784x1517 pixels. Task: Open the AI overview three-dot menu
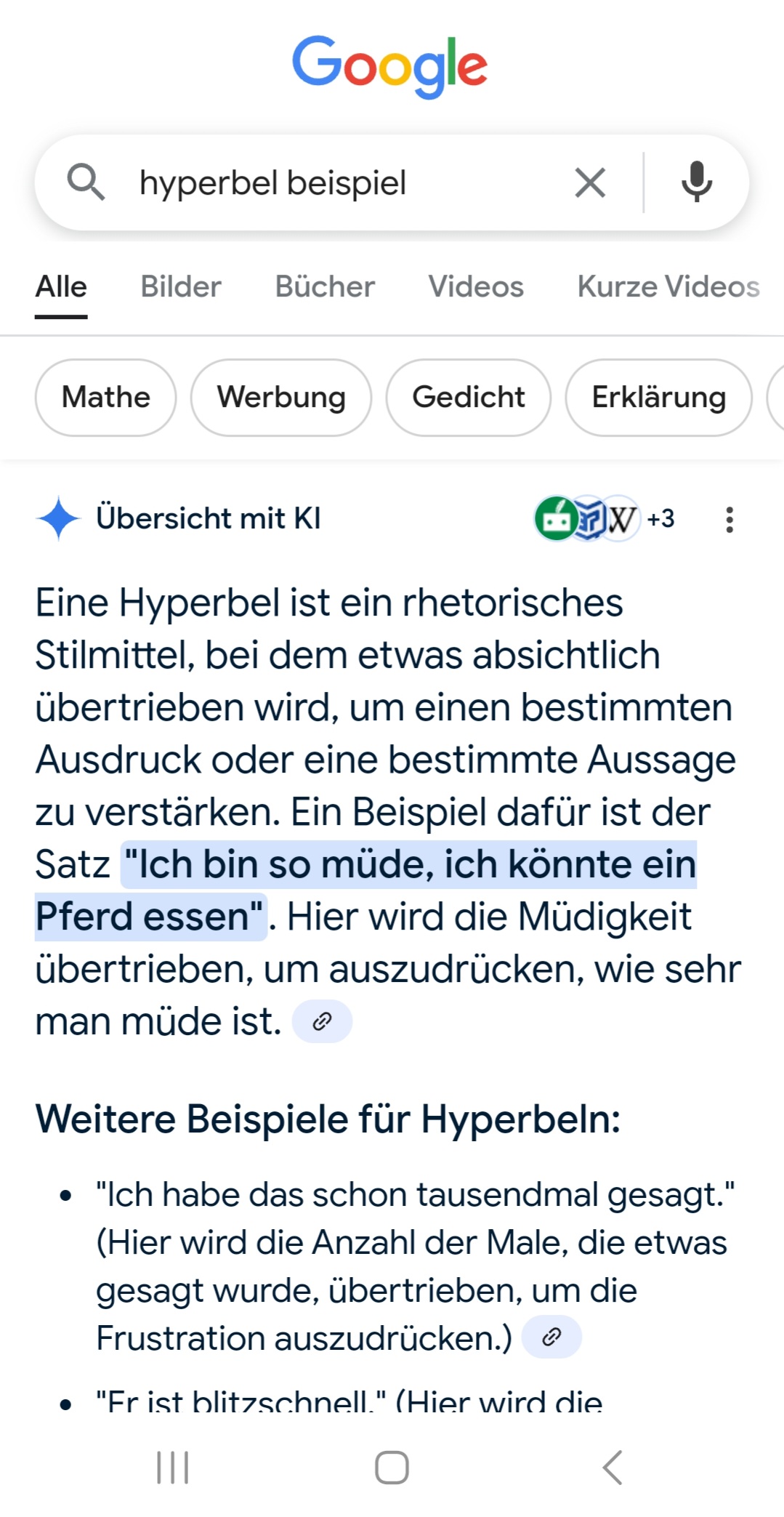(730, 520)
